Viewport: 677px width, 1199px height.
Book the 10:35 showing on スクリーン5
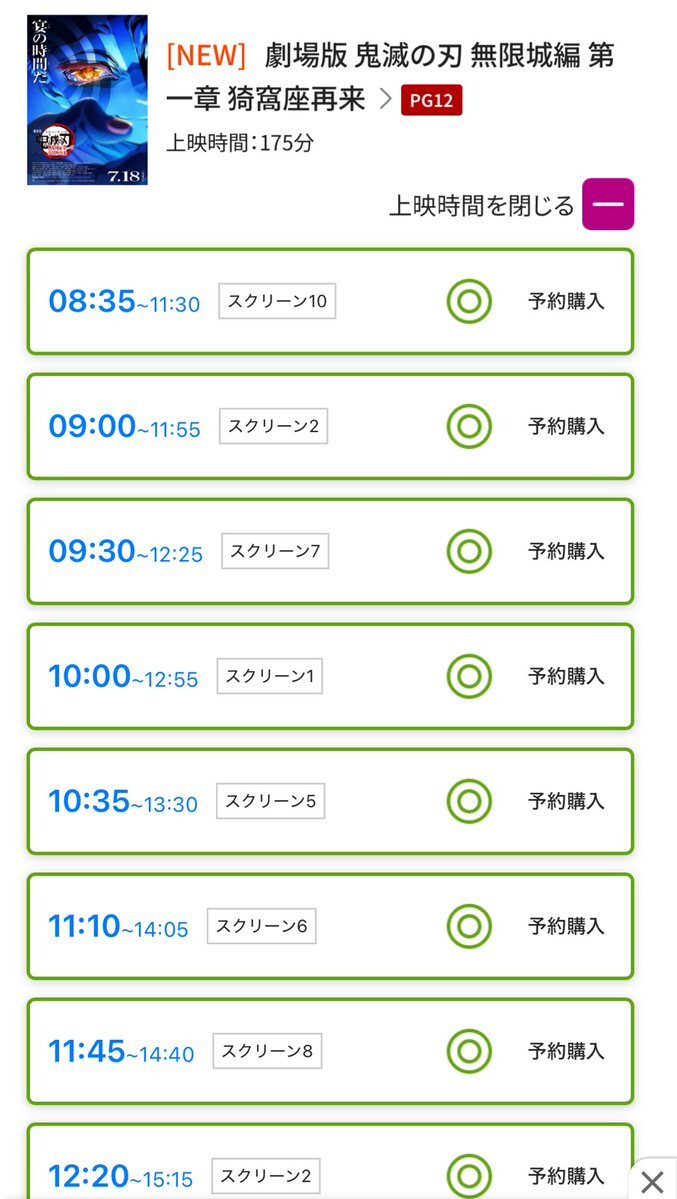(x=330, y=801)
